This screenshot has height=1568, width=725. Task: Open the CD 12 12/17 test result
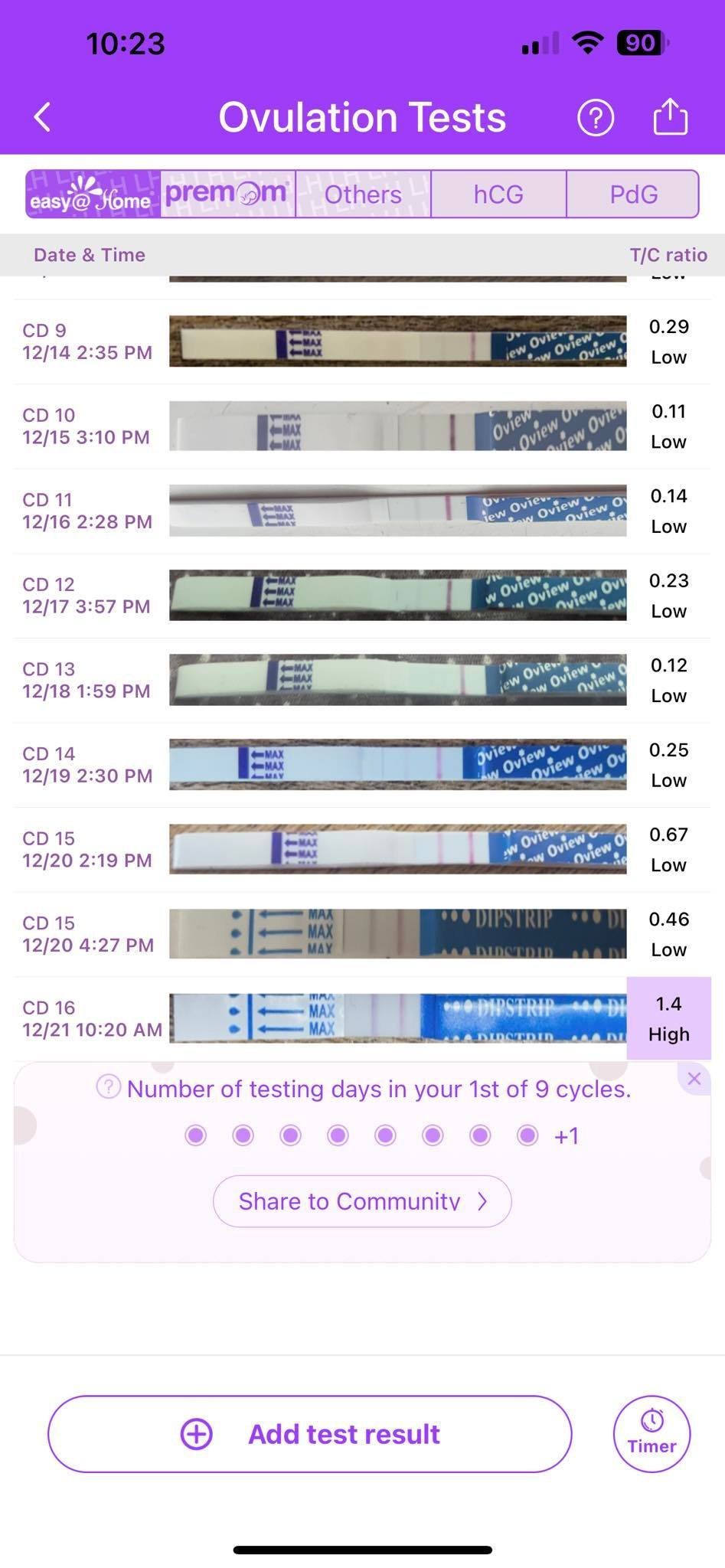397,596
